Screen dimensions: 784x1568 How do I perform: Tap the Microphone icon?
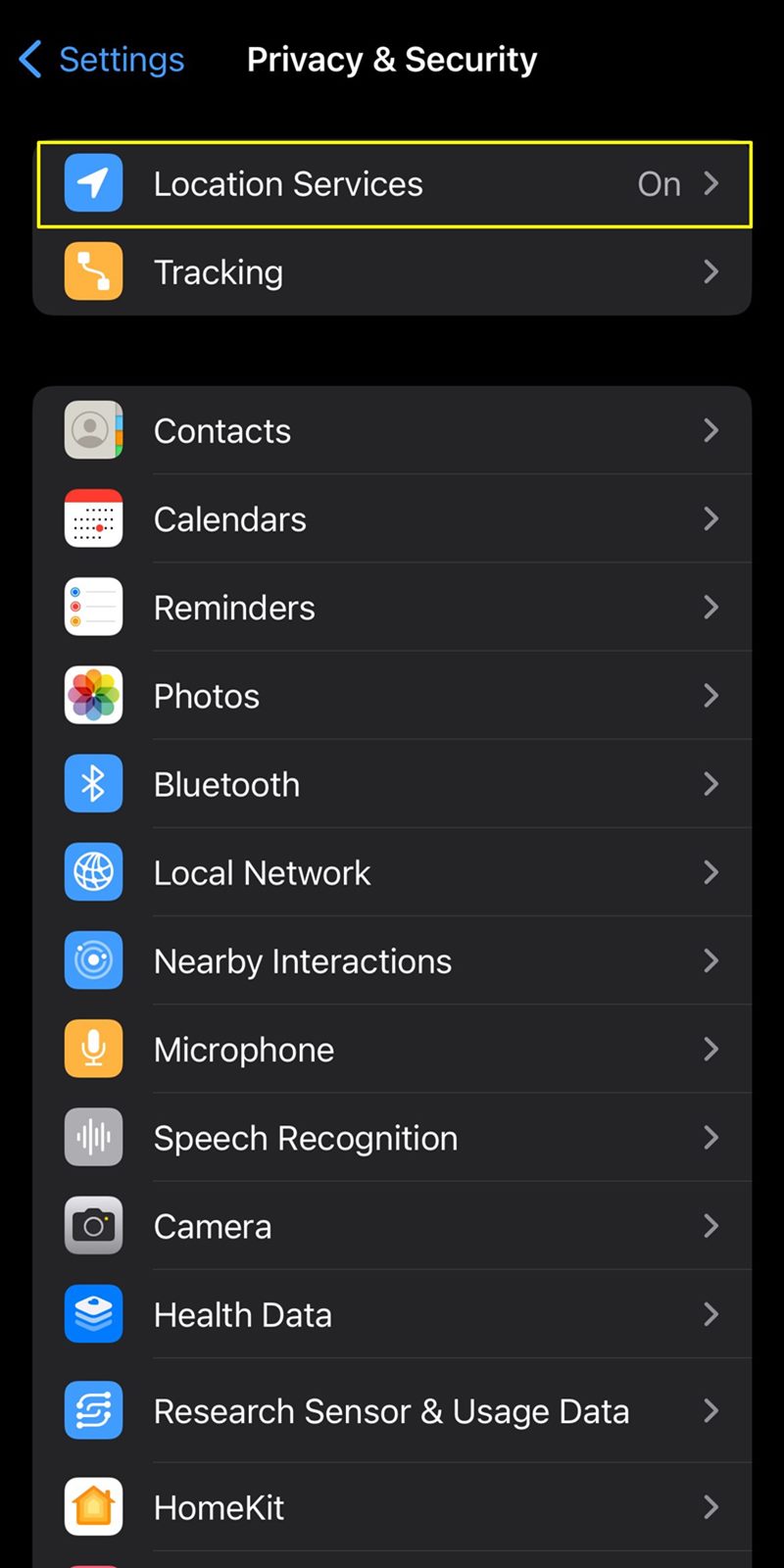point(93,1049)
